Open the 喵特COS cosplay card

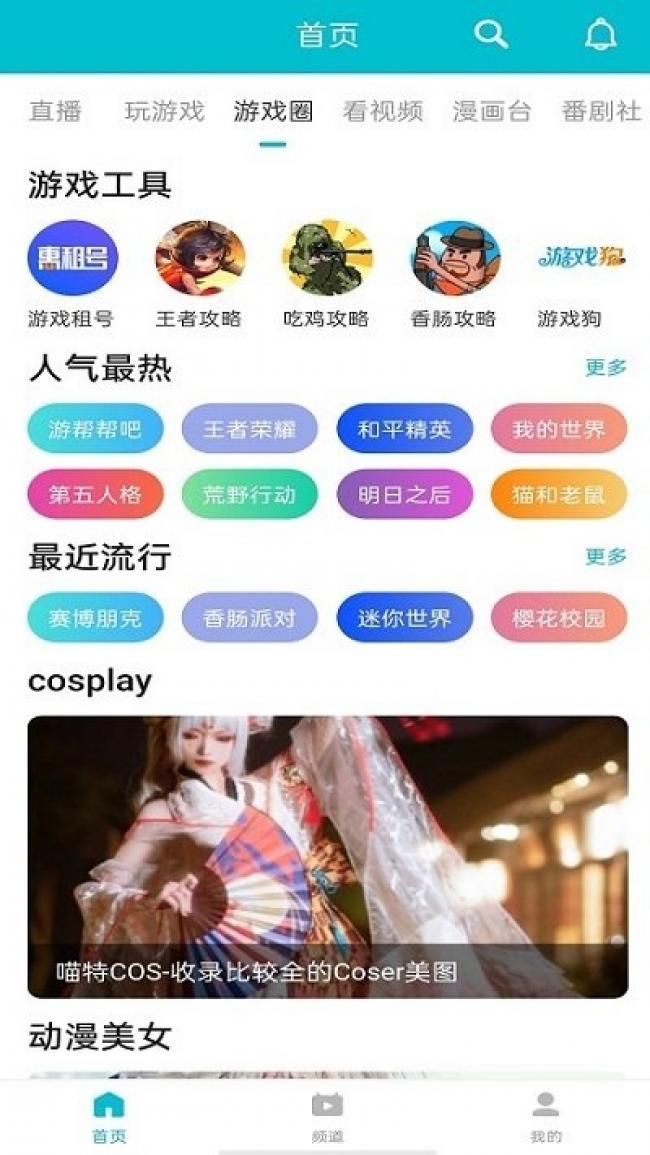pyautogui.click(x=327, y=856)
